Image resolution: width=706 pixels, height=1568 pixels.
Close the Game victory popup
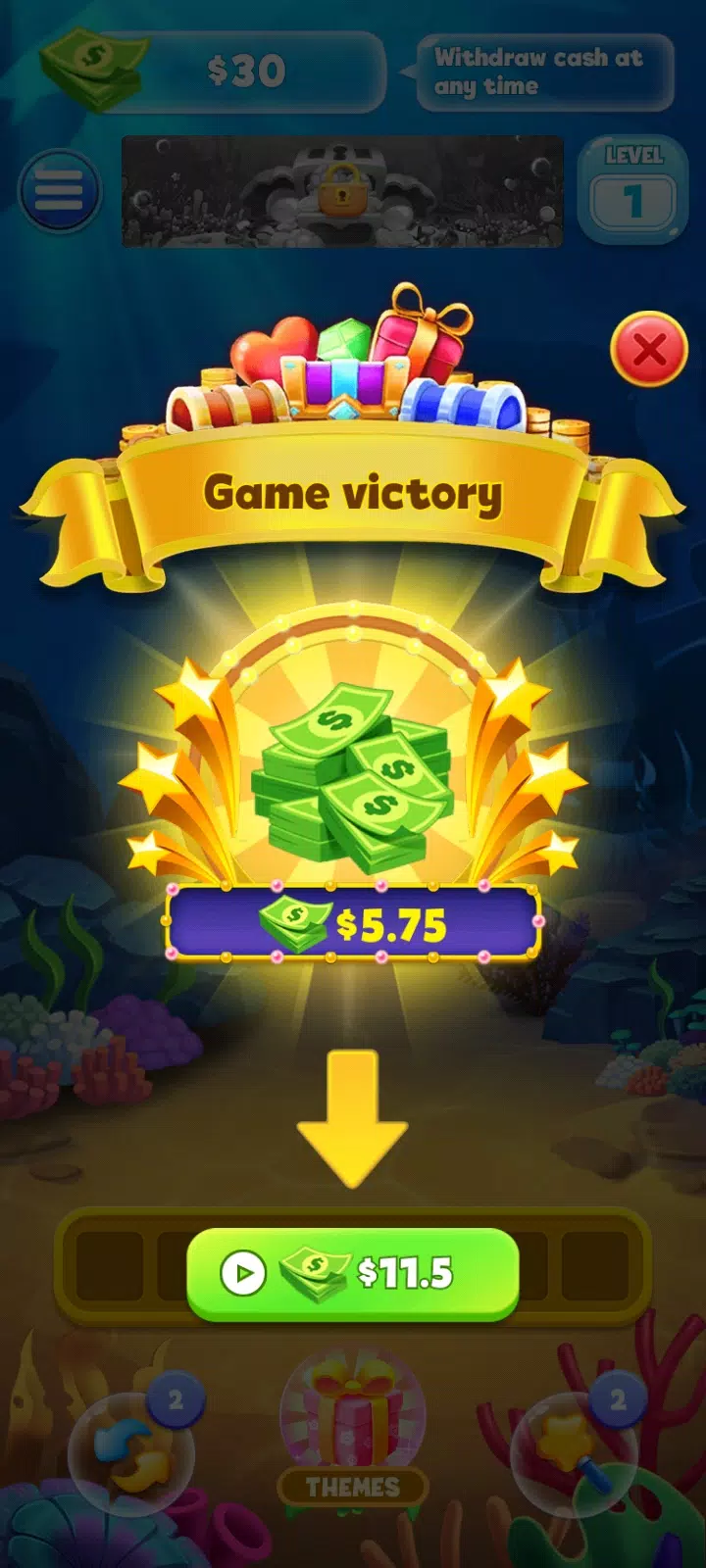coord(649,350)
